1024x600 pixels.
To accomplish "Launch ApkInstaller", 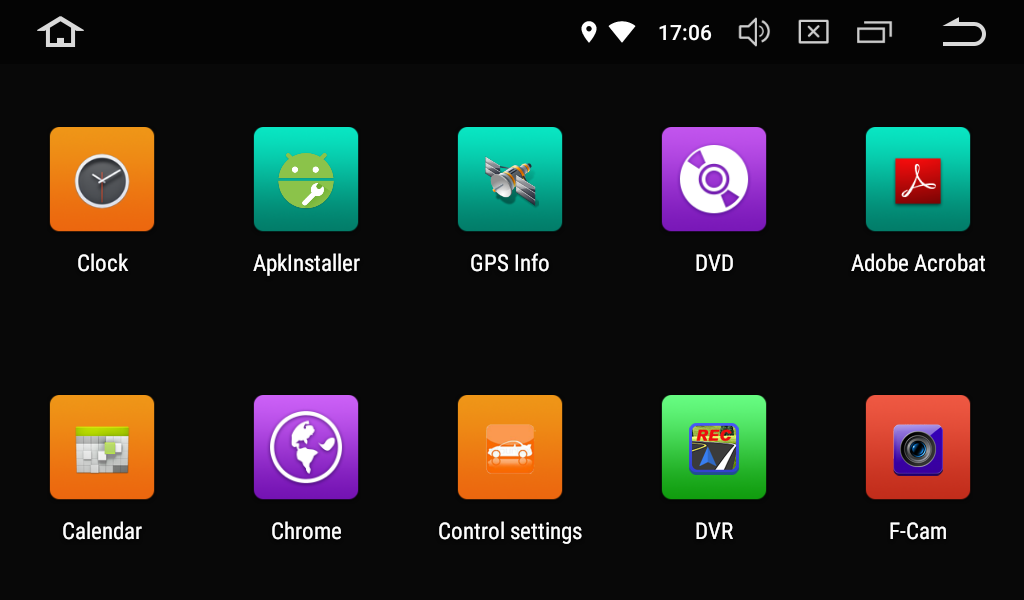I will pos(306,179).
